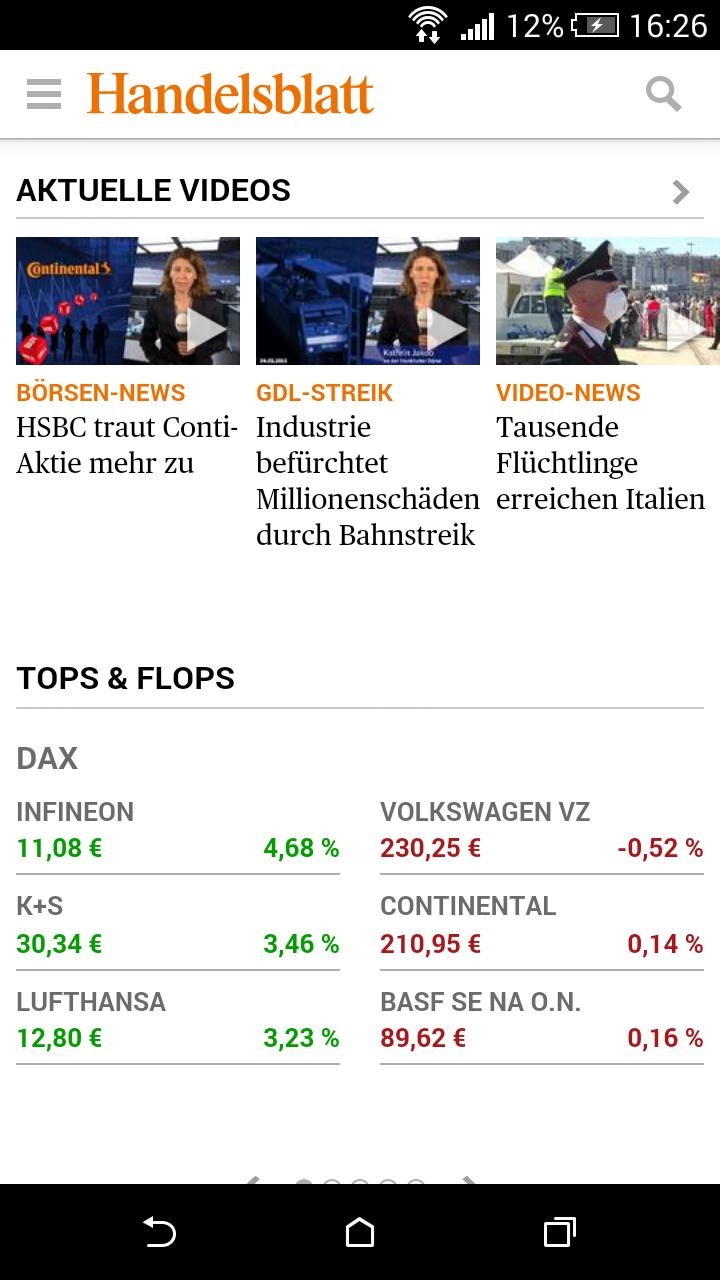Open the search function

[x=662, y=93]
